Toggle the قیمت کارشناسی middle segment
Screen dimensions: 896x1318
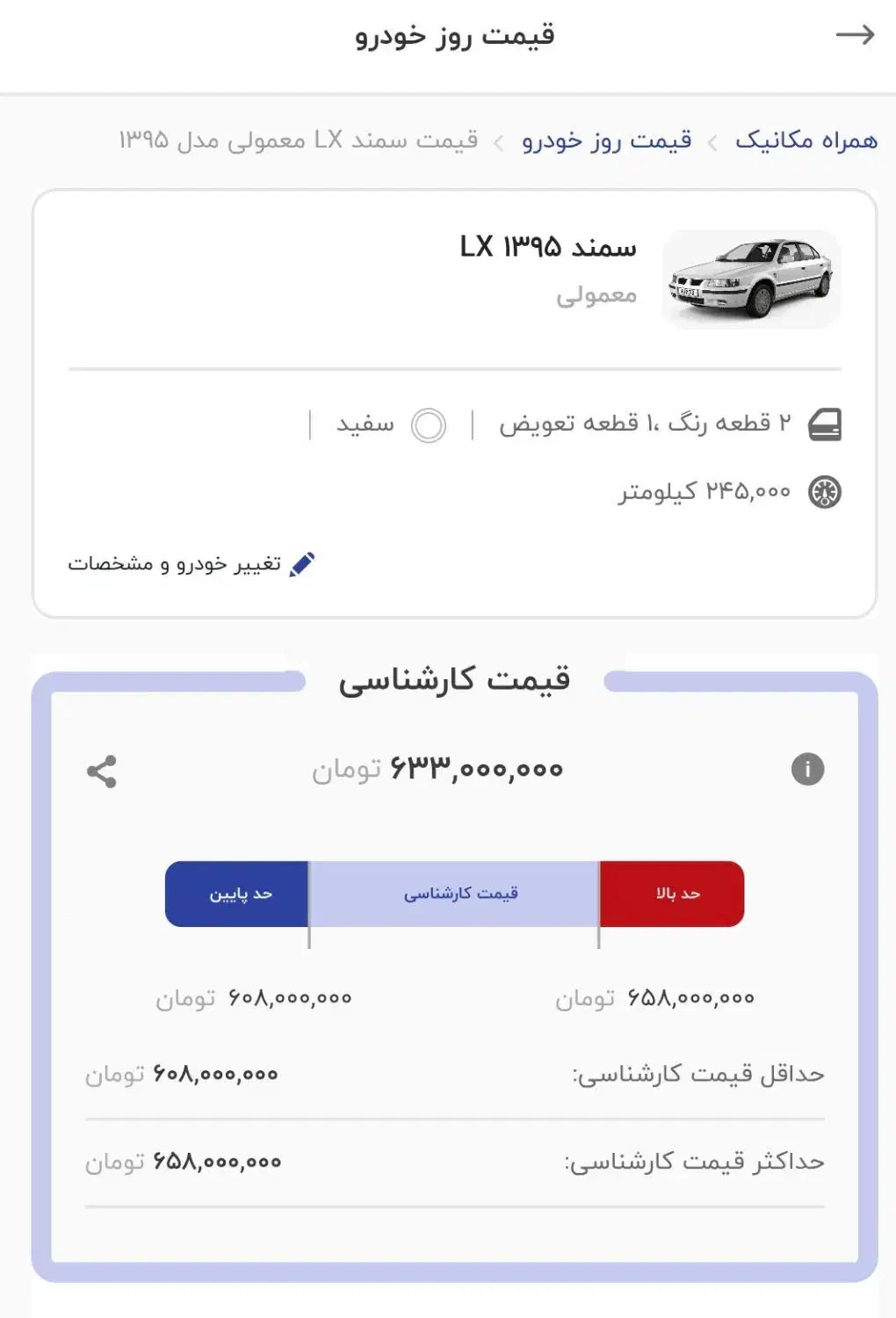[x=452, y=893]
